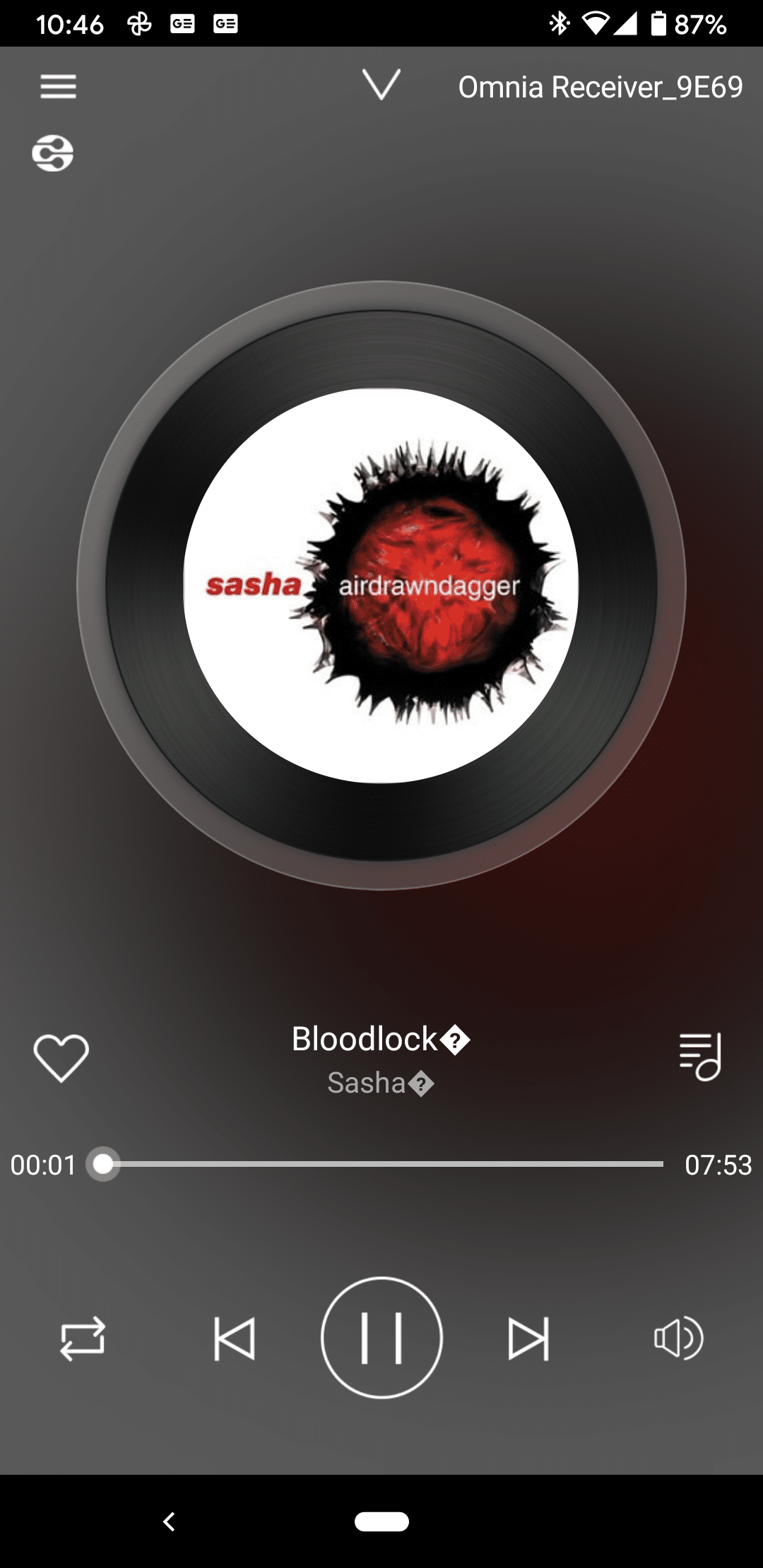The width and height of the screenshot is (763, 1568).
Task: Open the volume control
Action: click(x=678, y=1338)
